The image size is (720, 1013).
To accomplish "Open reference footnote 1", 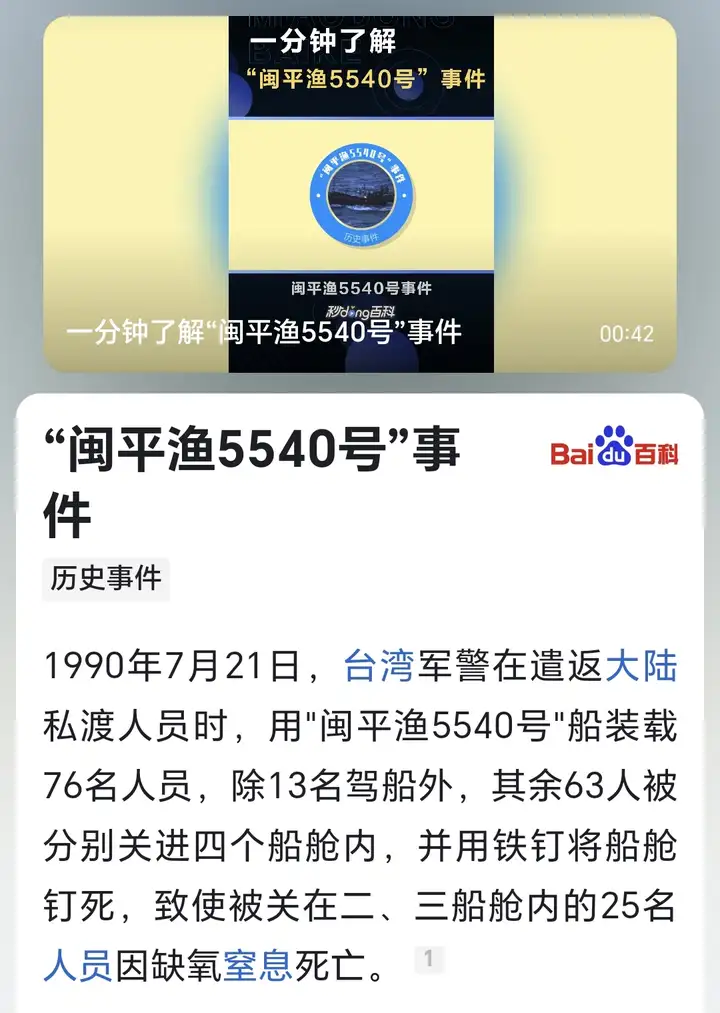I will point(429,960).
